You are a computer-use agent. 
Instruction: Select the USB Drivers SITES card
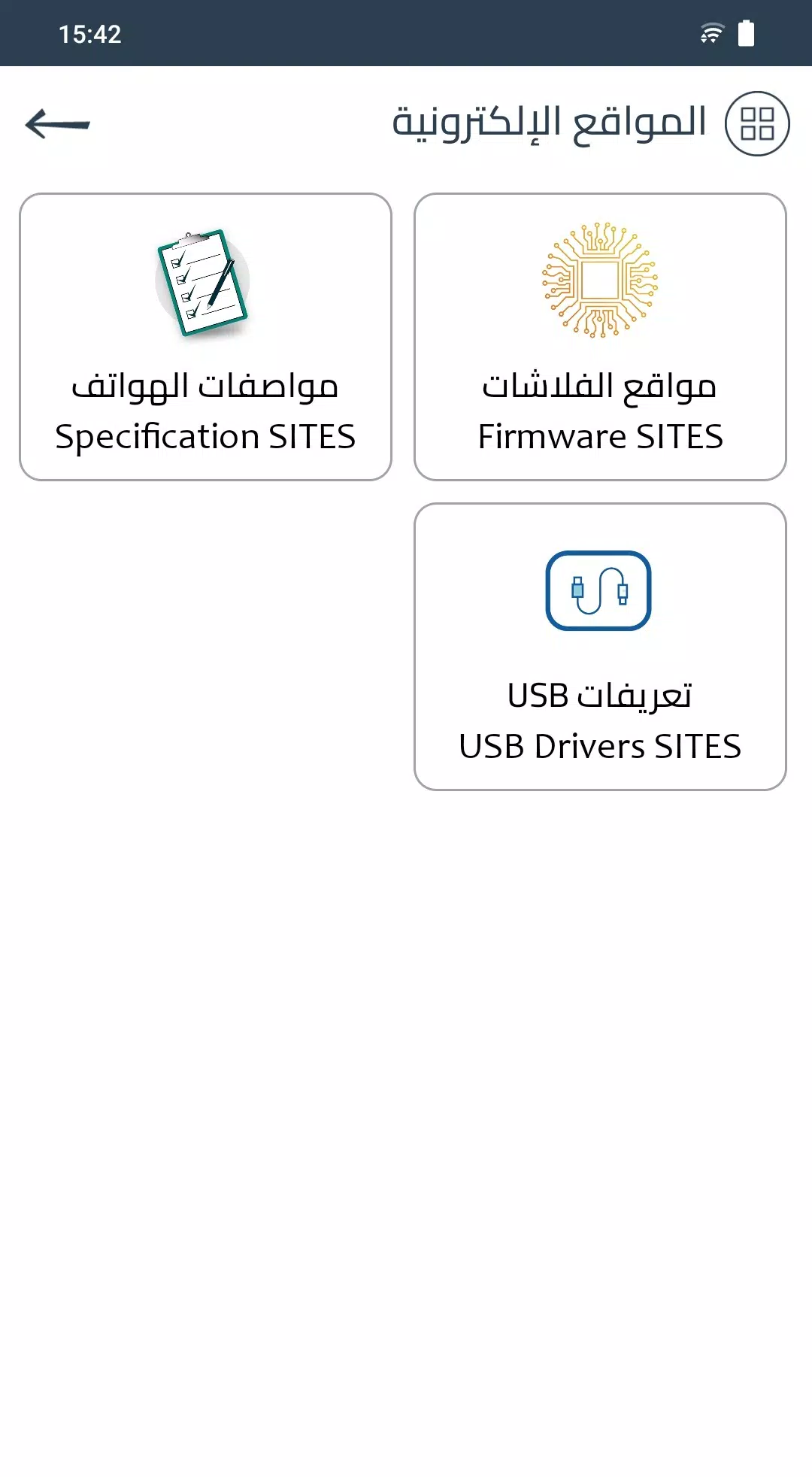tap(600, 647)
